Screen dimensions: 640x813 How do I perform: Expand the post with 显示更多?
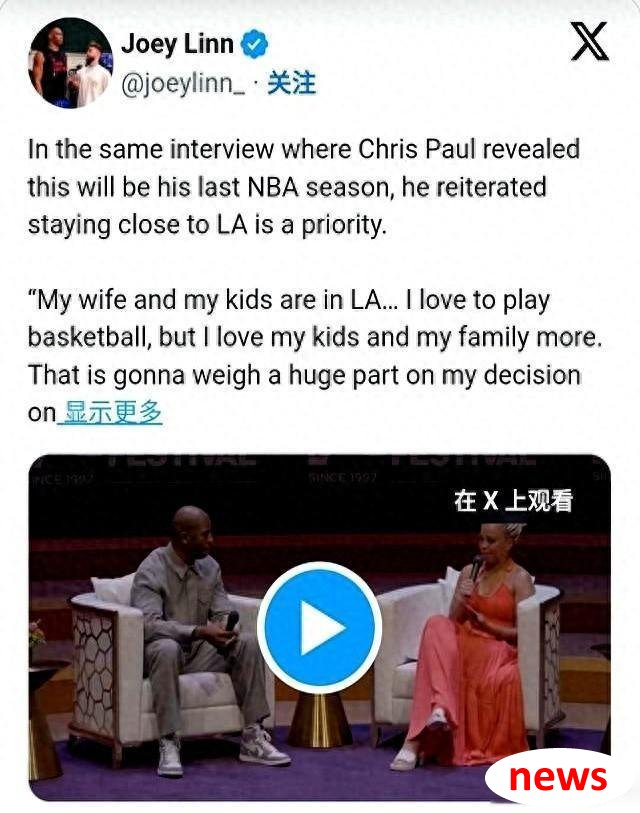(112, 412)
